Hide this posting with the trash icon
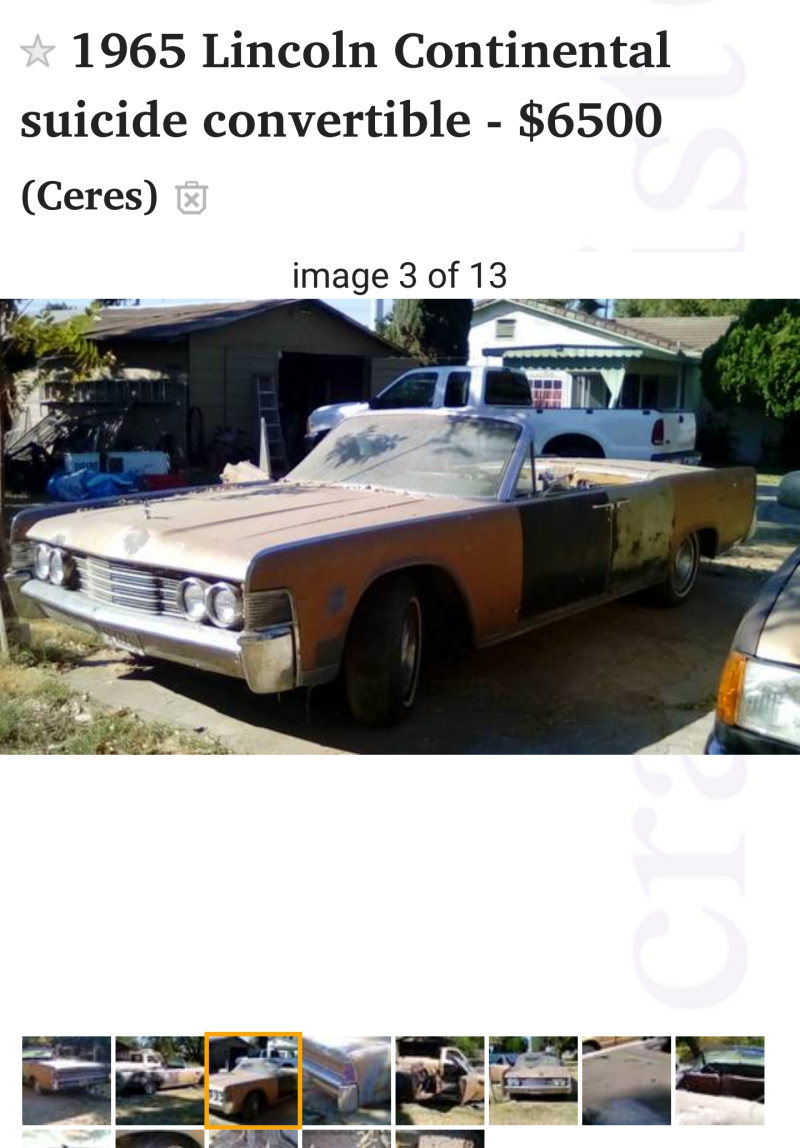 (x=191, y=198)
